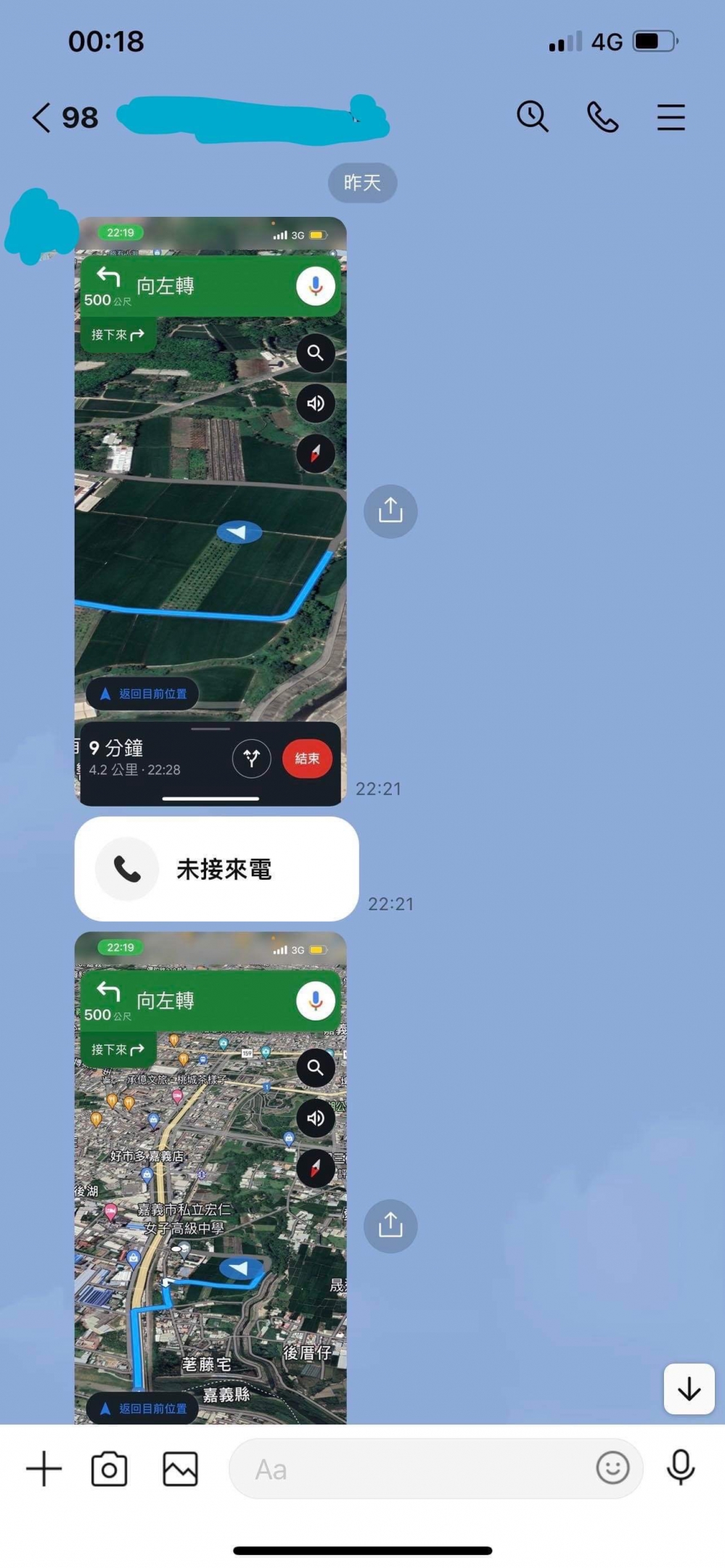Tap the missed call 未接來電 bubble

(216, 869)
